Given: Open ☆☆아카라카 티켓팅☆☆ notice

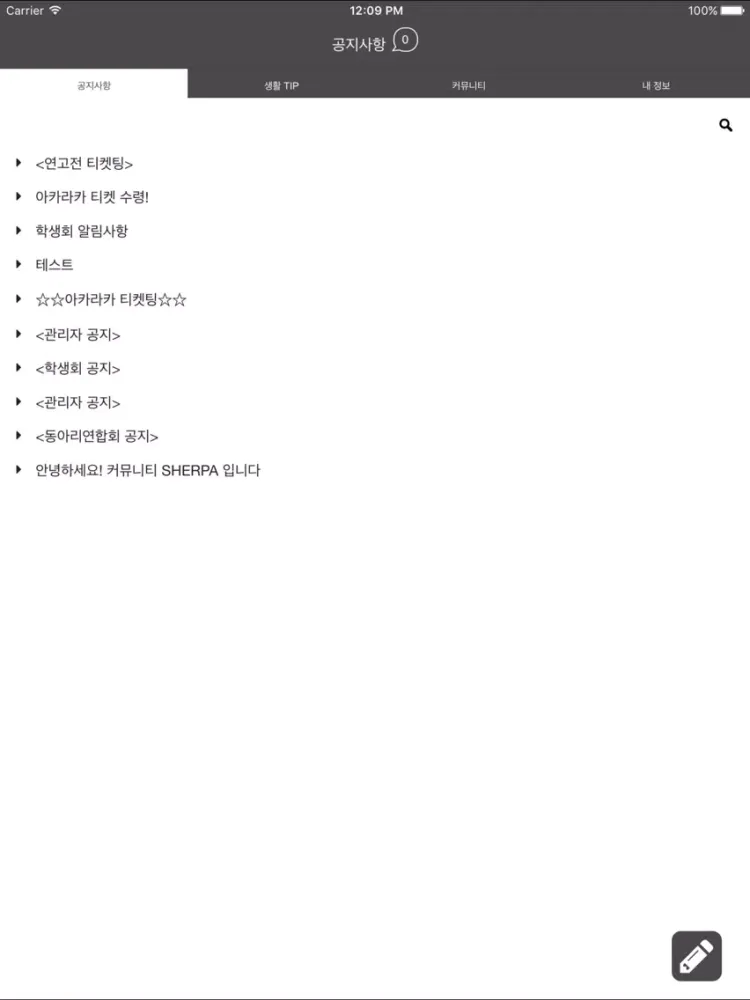Looking at the screenshot, I should (111, 300).
